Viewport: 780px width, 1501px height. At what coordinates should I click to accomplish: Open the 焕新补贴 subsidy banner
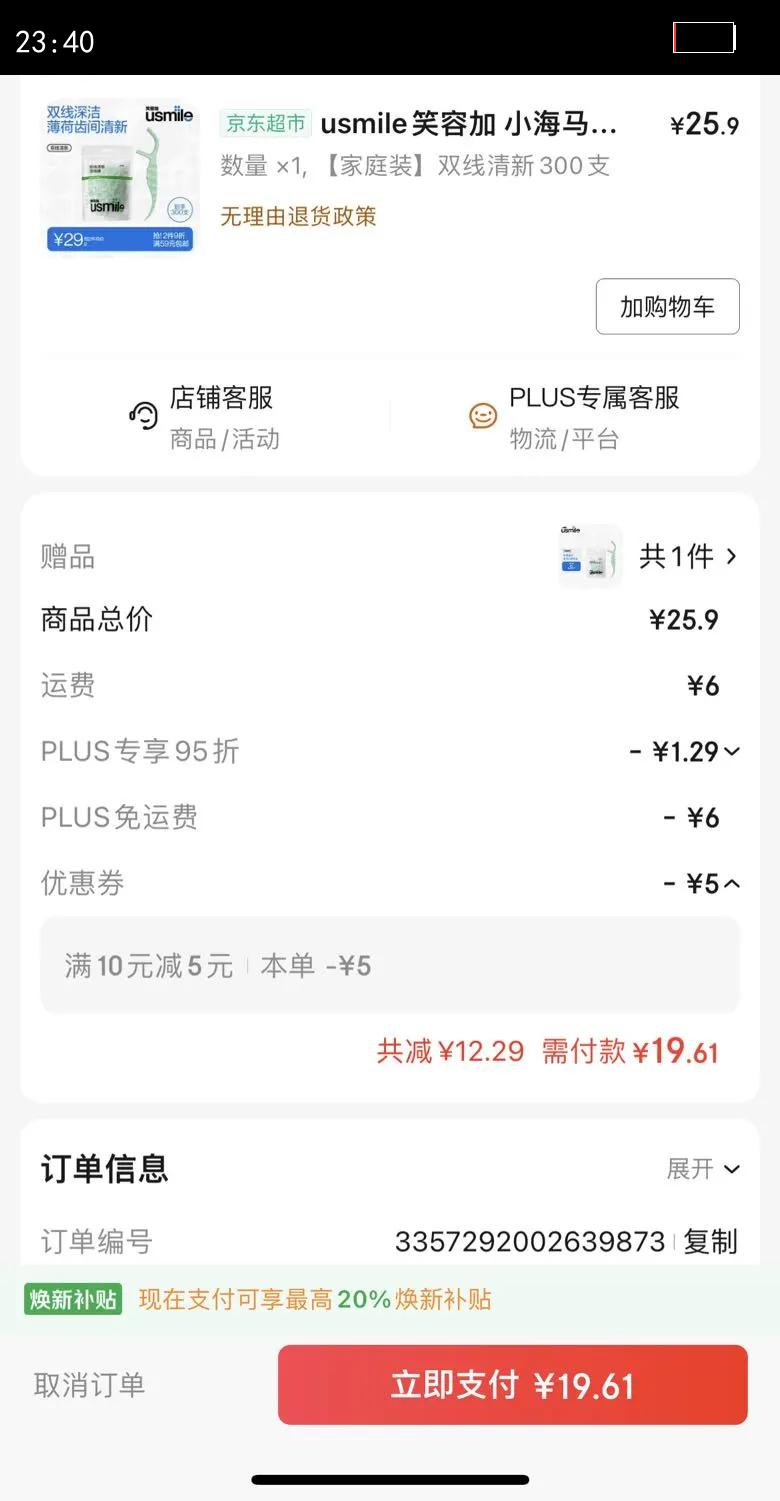(260, 1299)
